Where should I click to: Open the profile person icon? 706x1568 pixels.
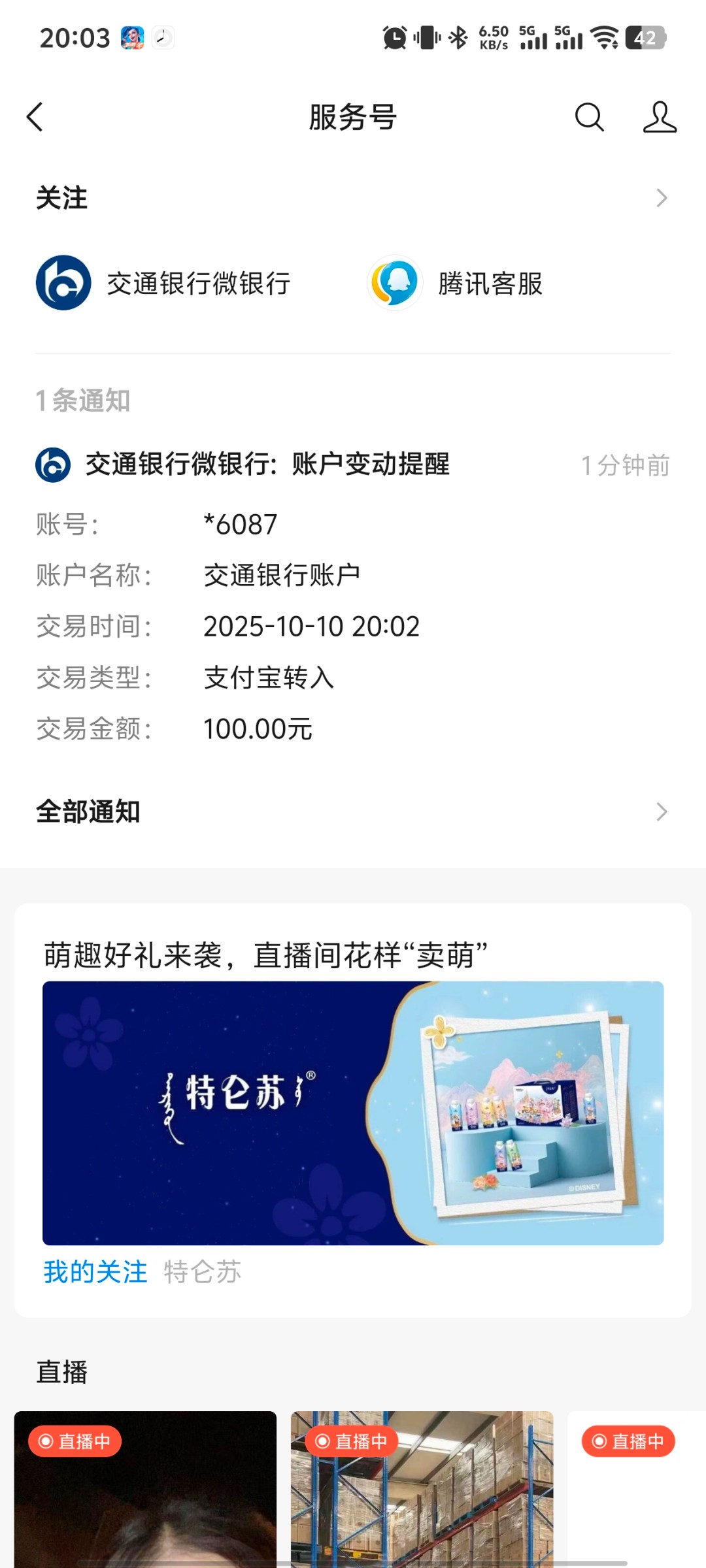click(x=659, y=118)
